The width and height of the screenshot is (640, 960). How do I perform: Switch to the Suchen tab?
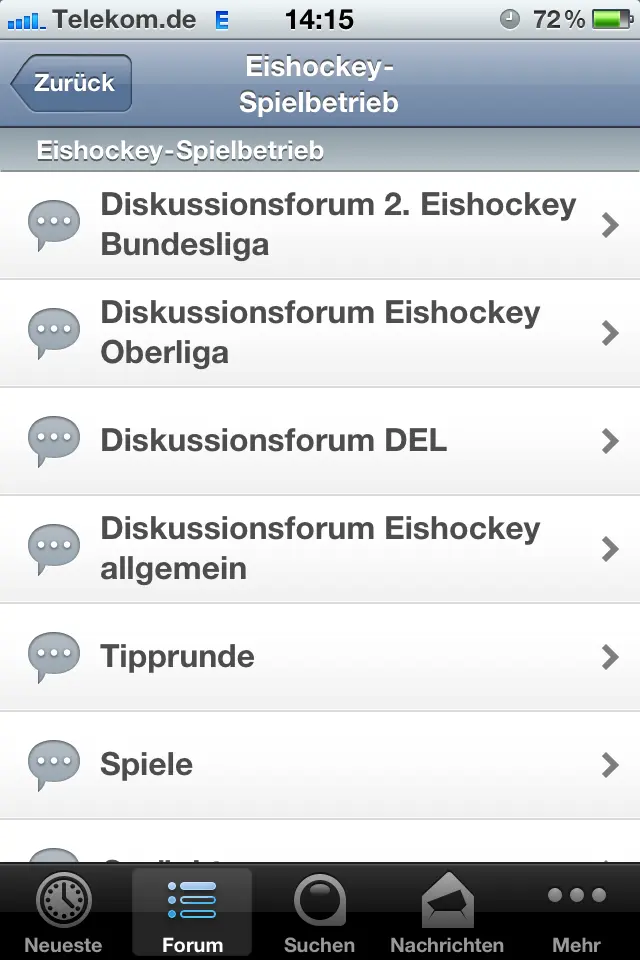320,912
